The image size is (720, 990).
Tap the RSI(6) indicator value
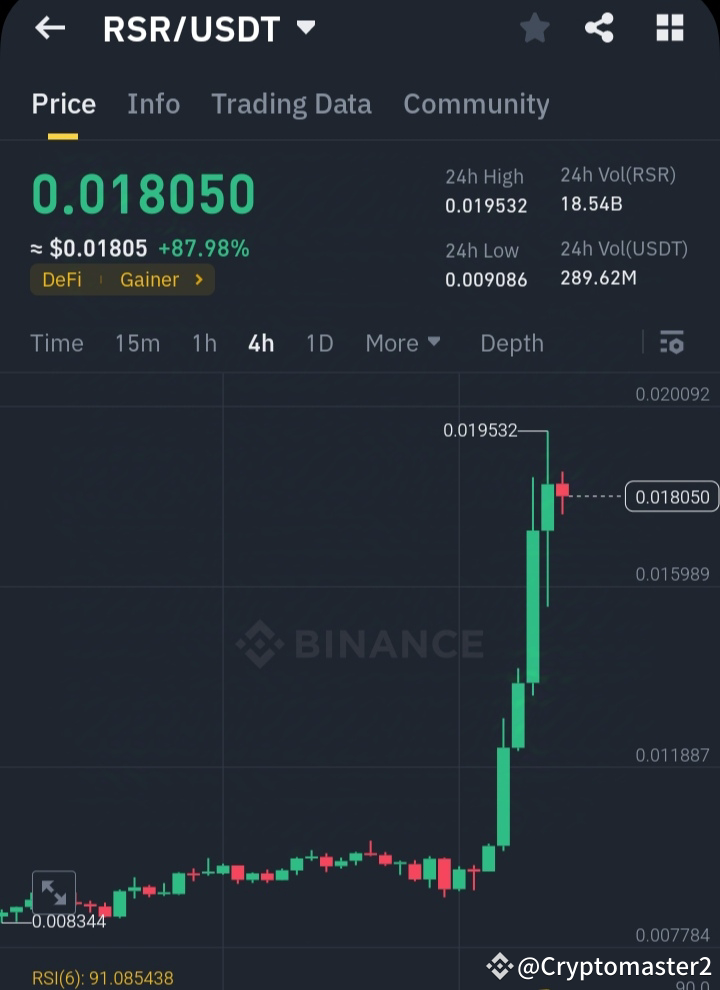pyautogui.click(x=102, y=978)
